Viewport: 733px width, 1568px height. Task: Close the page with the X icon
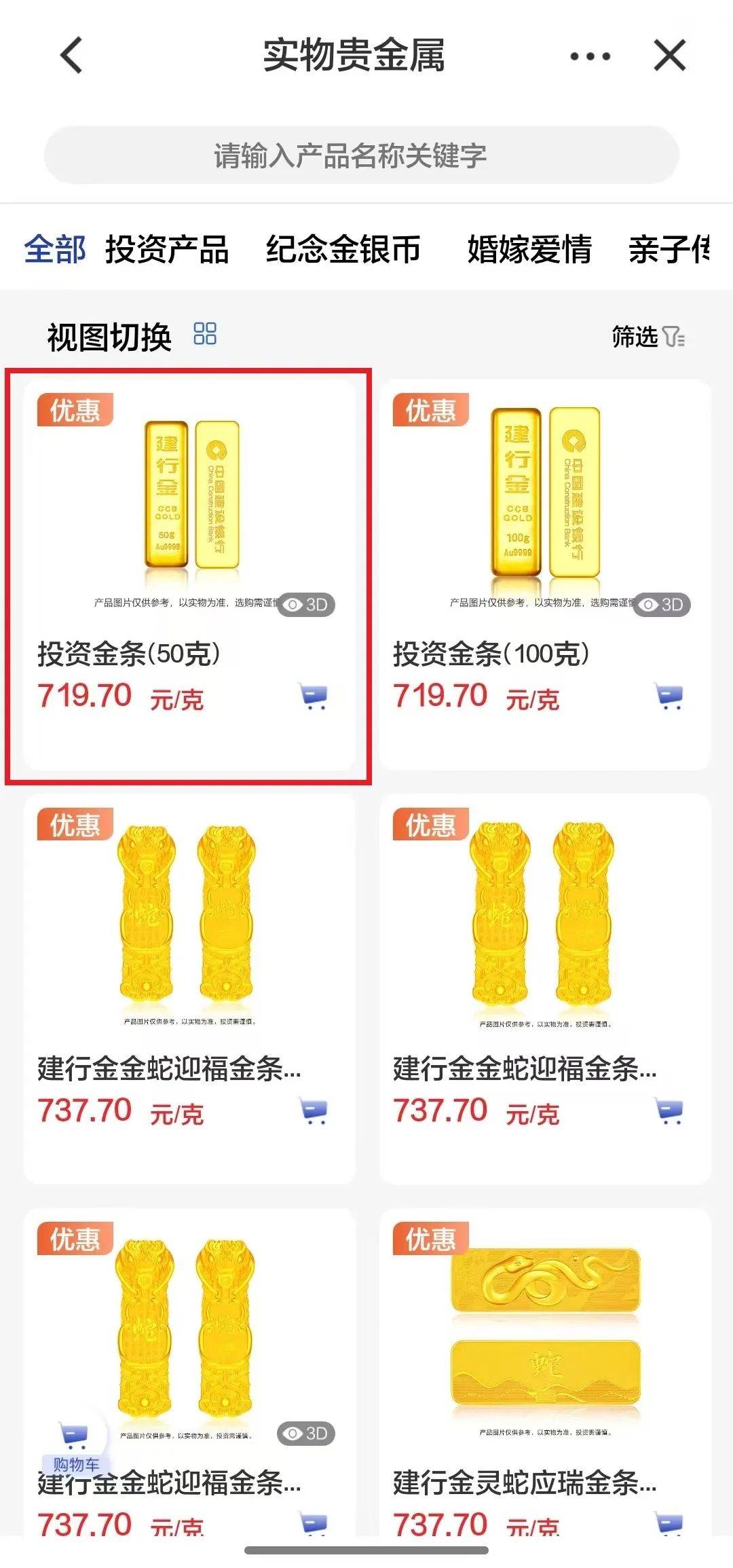pos(670,56)
